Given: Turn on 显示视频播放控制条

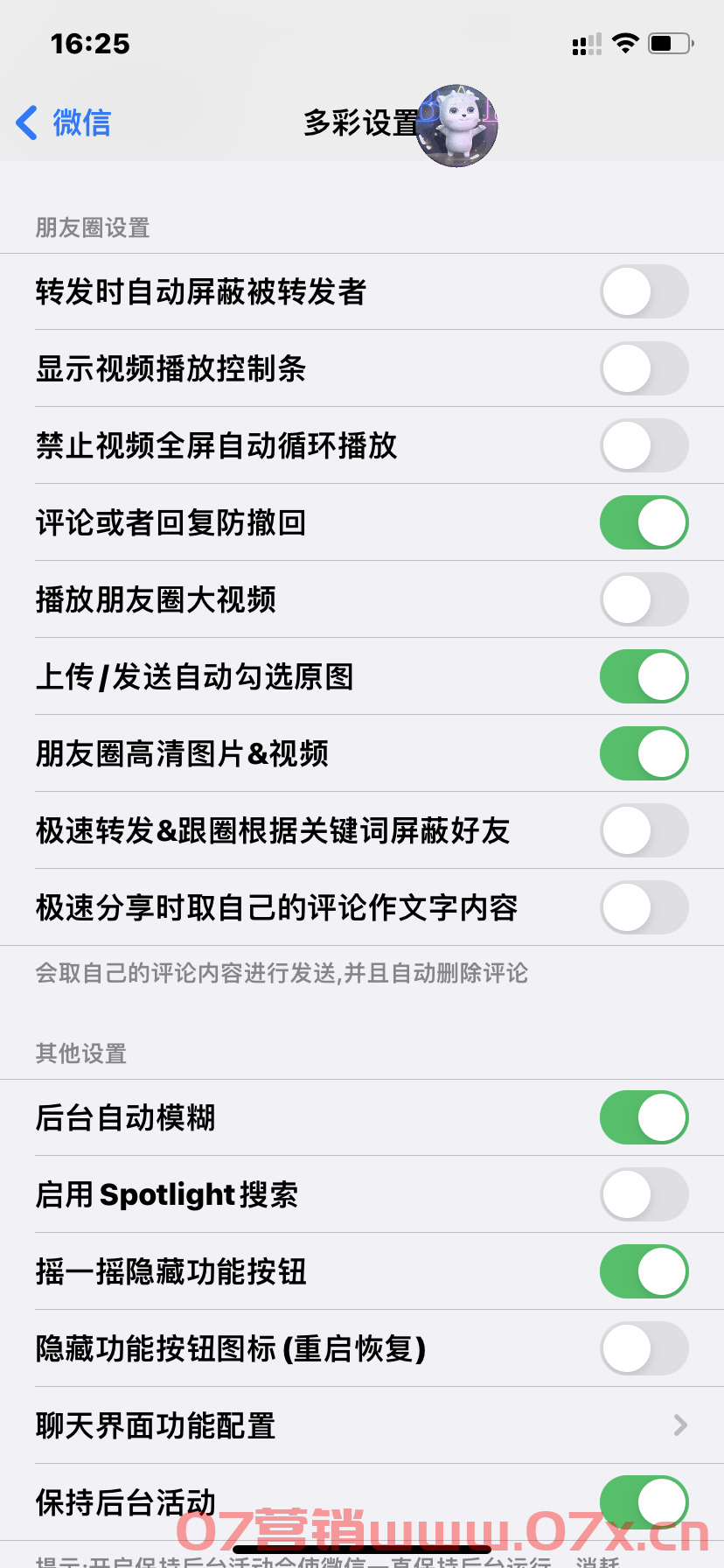Looking at the screenshot, I should pyautogui.click(x=644, y=368).
